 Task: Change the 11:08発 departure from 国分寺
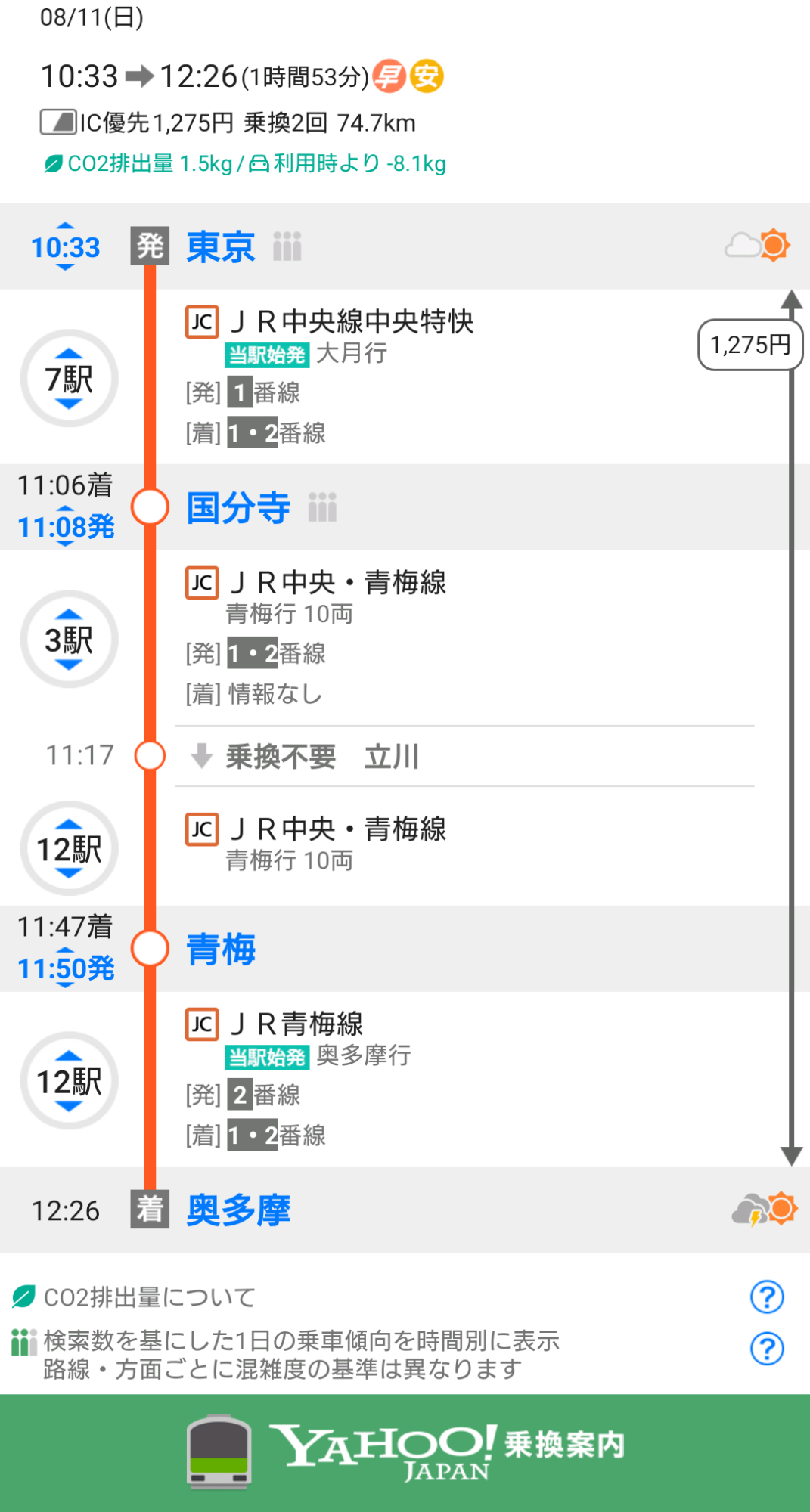click(x=66, y=527)
